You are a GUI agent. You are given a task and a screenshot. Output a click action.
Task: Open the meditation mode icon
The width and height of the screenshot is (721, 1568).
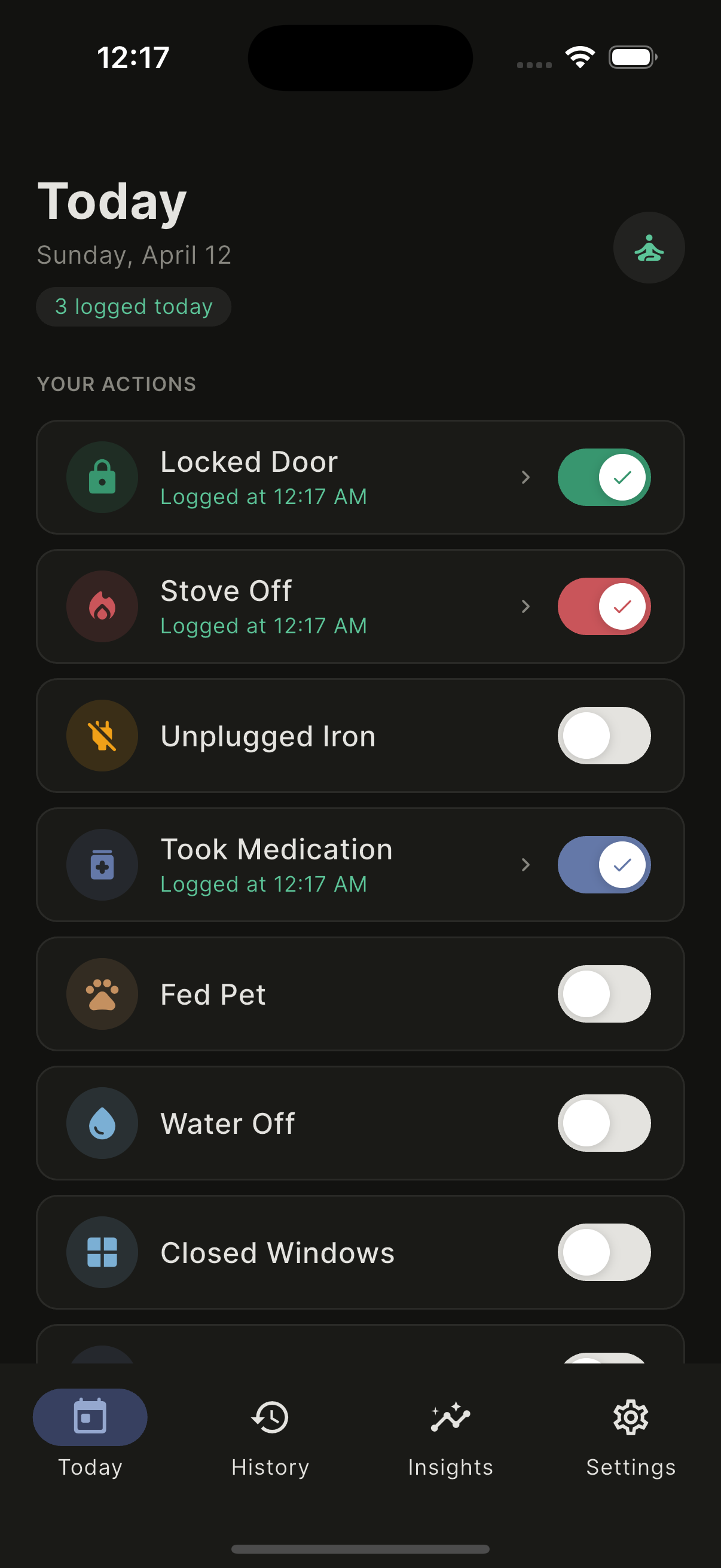click(649, 248)
